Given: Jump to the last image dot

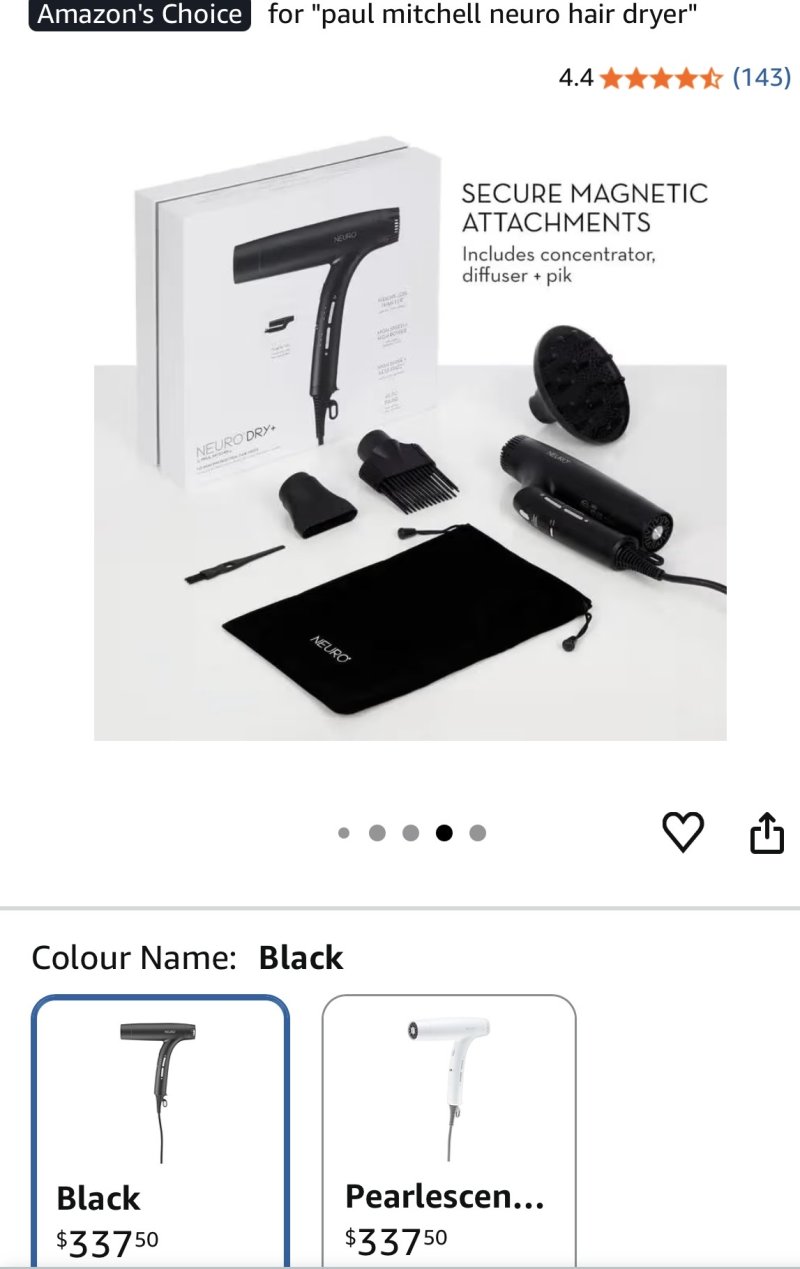Looking at the screenshot, I should [x=478, y=833].
